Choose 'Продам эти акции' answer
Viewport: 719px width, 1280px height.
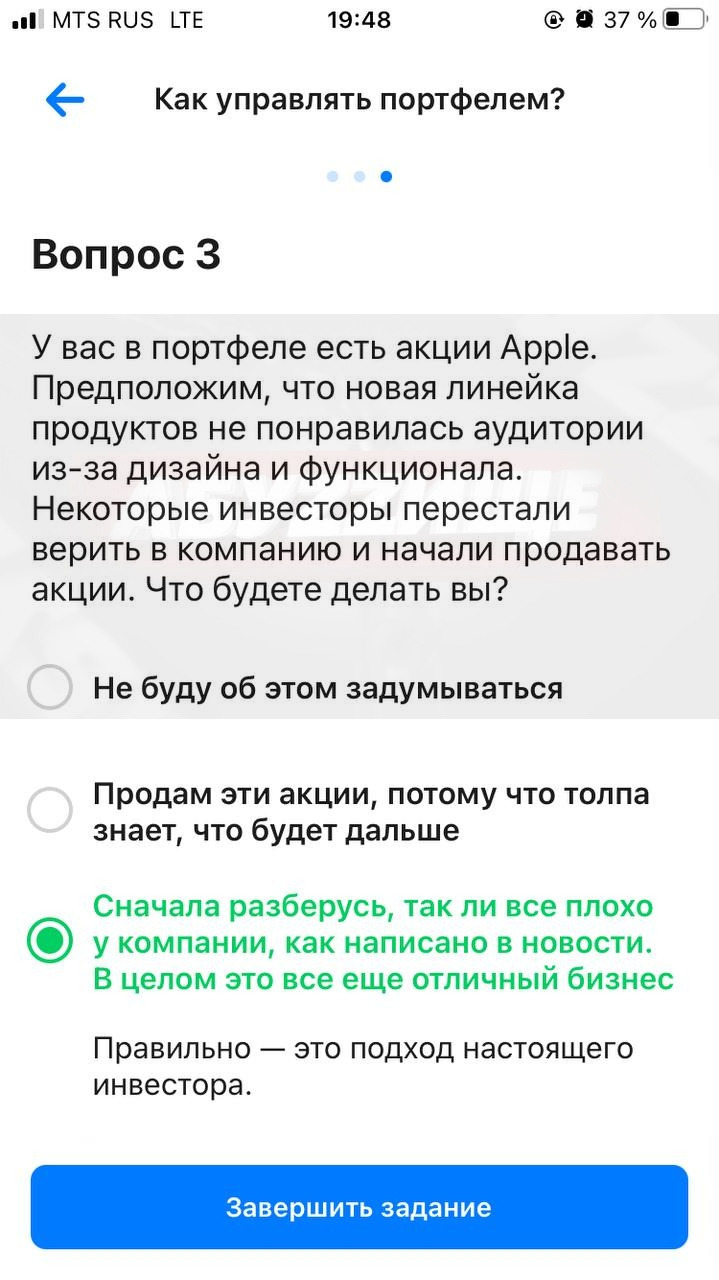50,811
